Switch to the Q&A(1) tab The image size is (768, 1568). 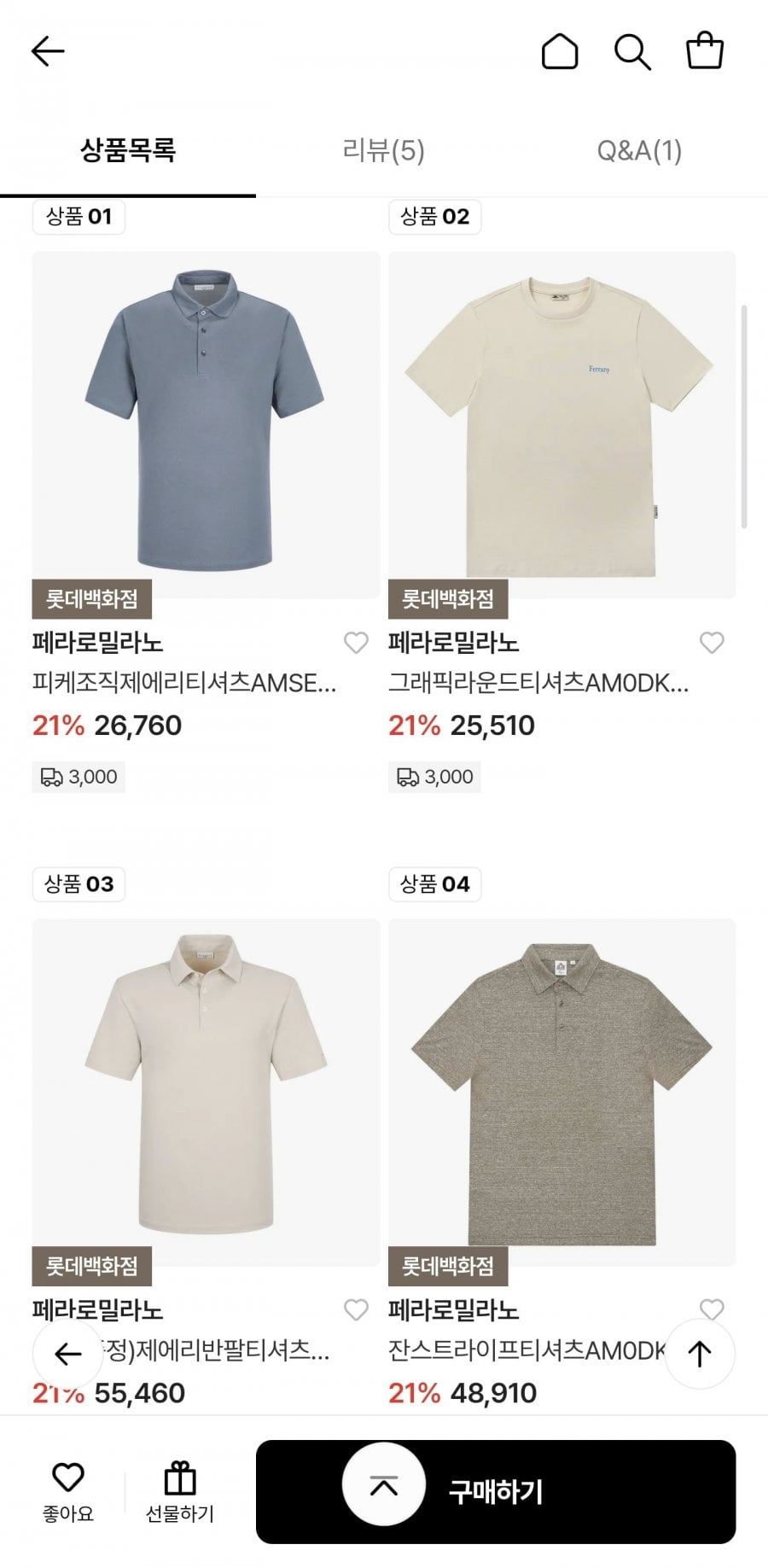[639, 151]
